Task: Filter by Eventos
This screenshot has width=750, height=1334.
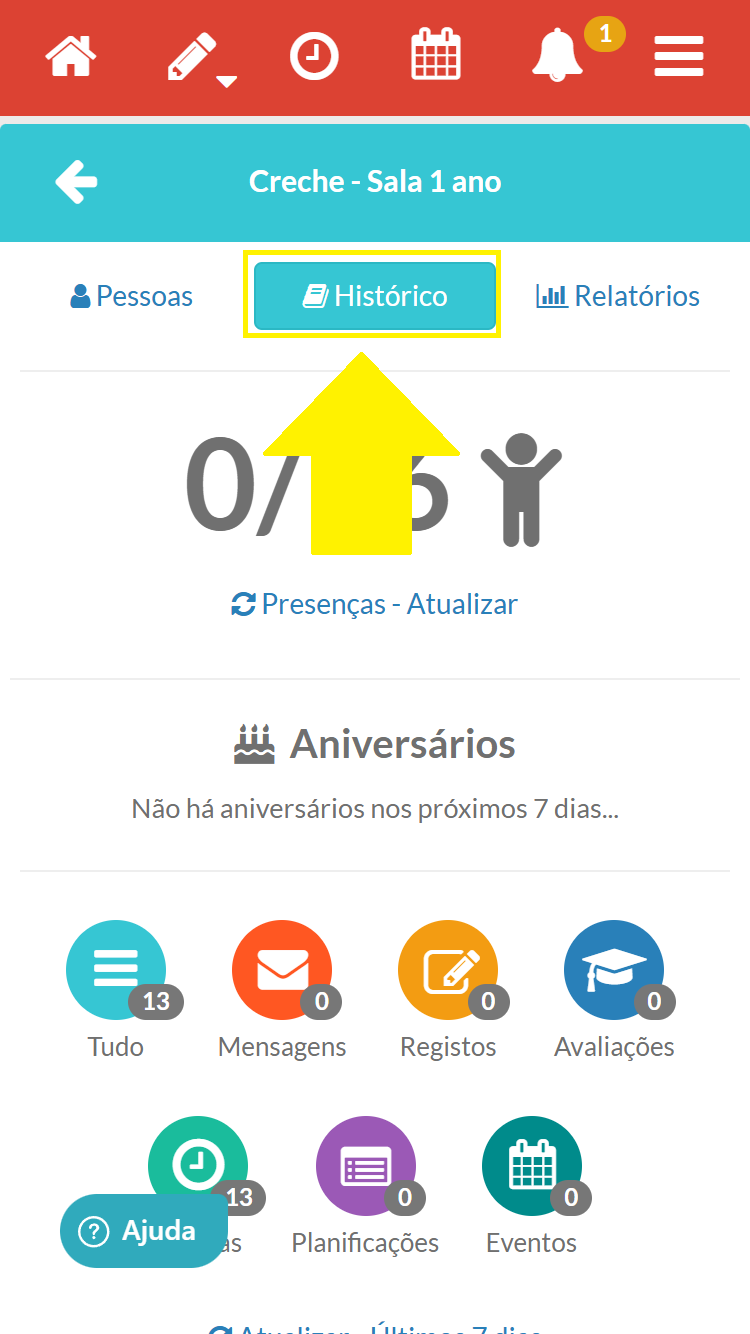Action: point(532,1166)
